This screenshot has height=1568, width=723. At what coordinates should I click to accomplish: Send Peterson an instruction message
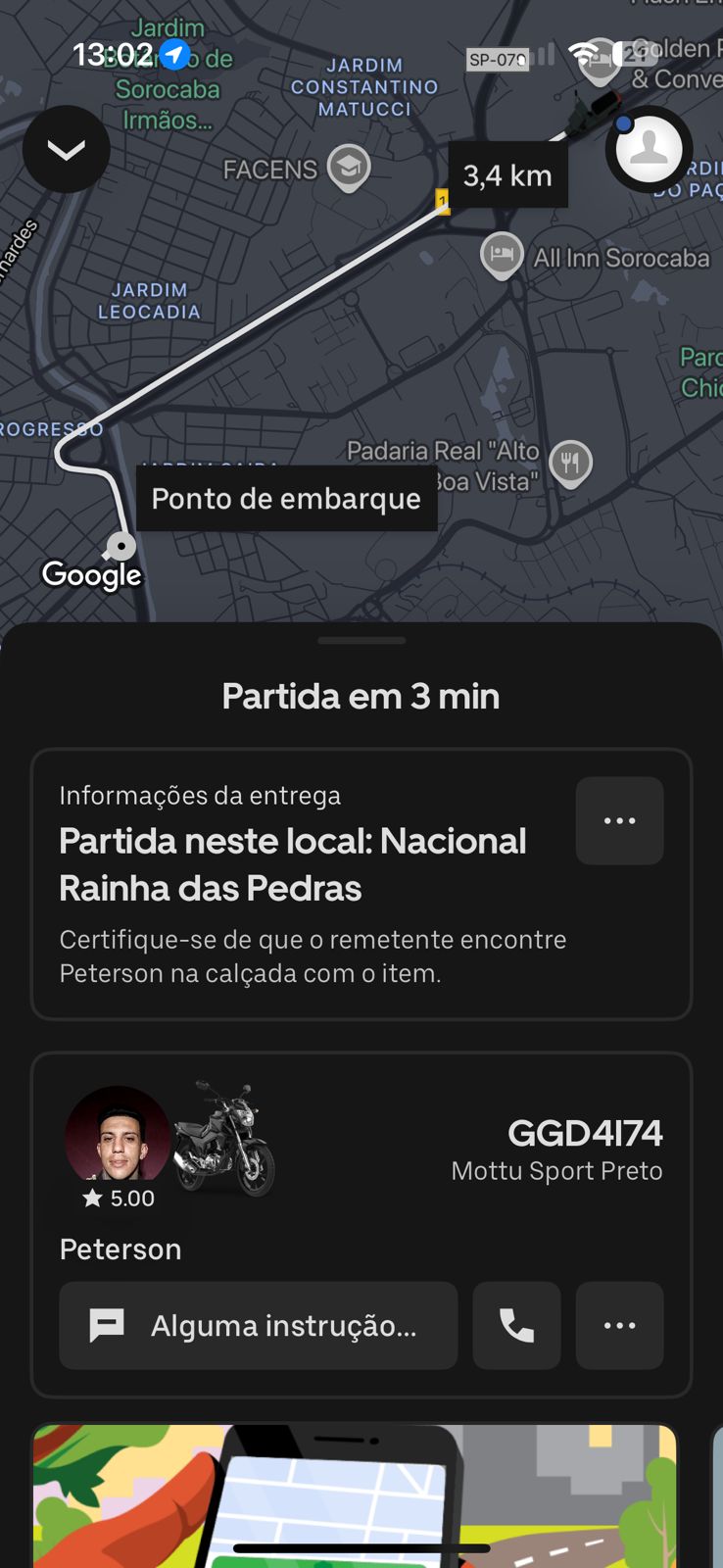tap(258, 1325)
